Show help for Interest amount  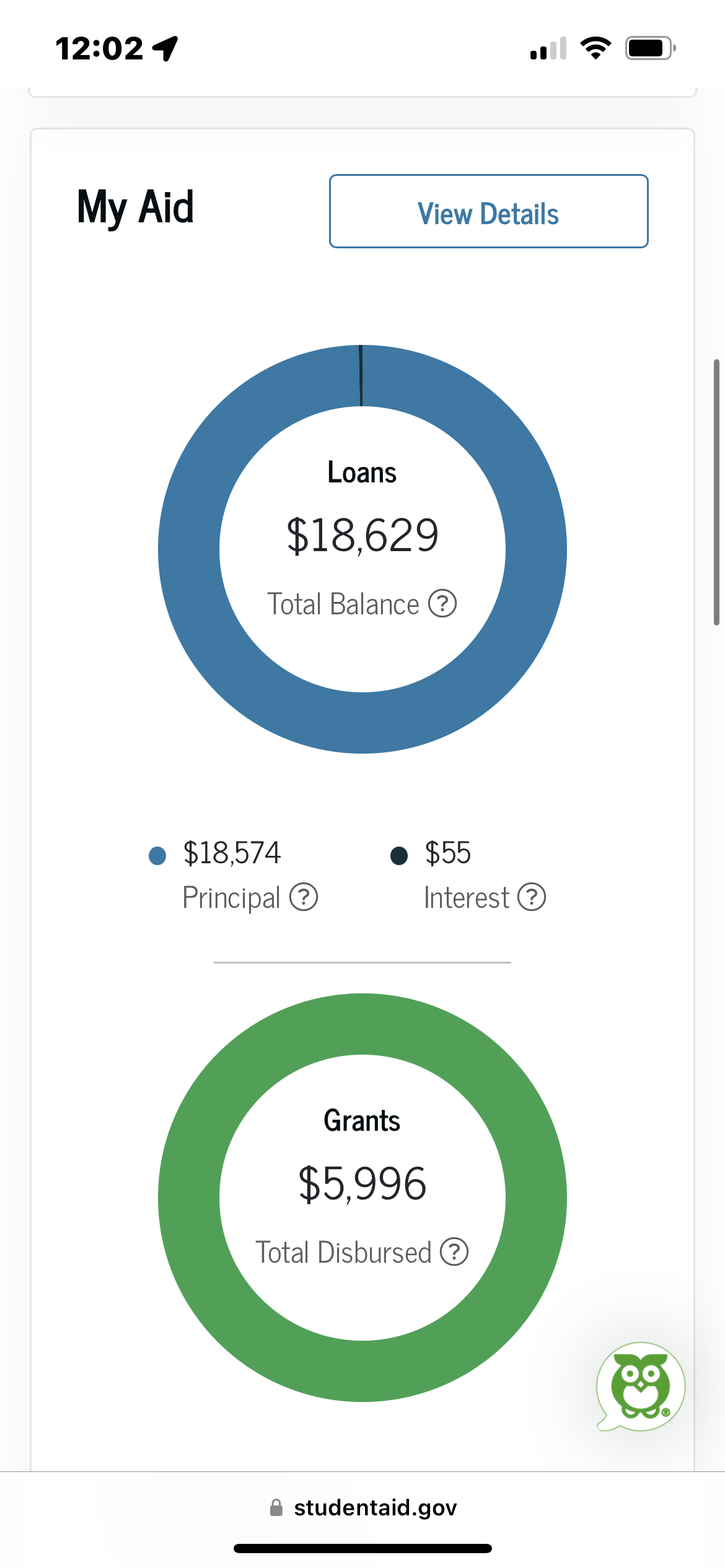[x=532, y=897]
